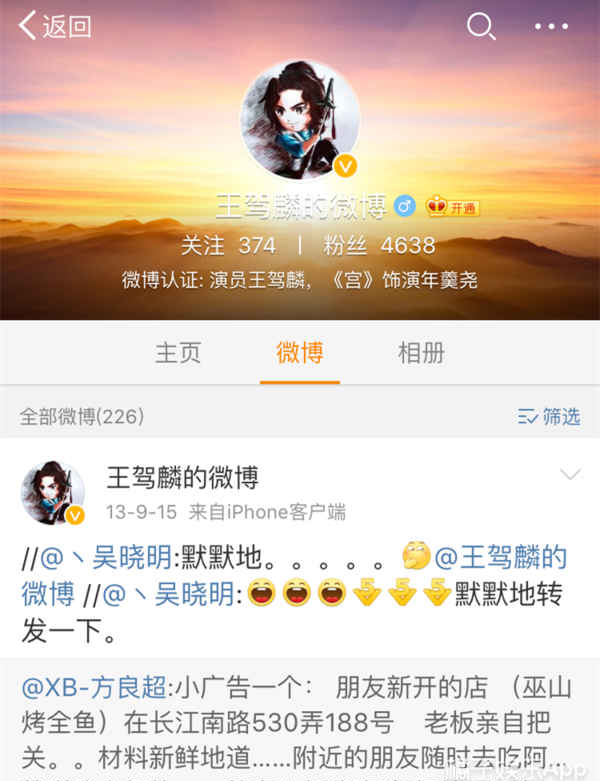Open the first @丶吴晓明 mention link
Viewport: 600px width, 781px height.
click(x=107, y=557)
